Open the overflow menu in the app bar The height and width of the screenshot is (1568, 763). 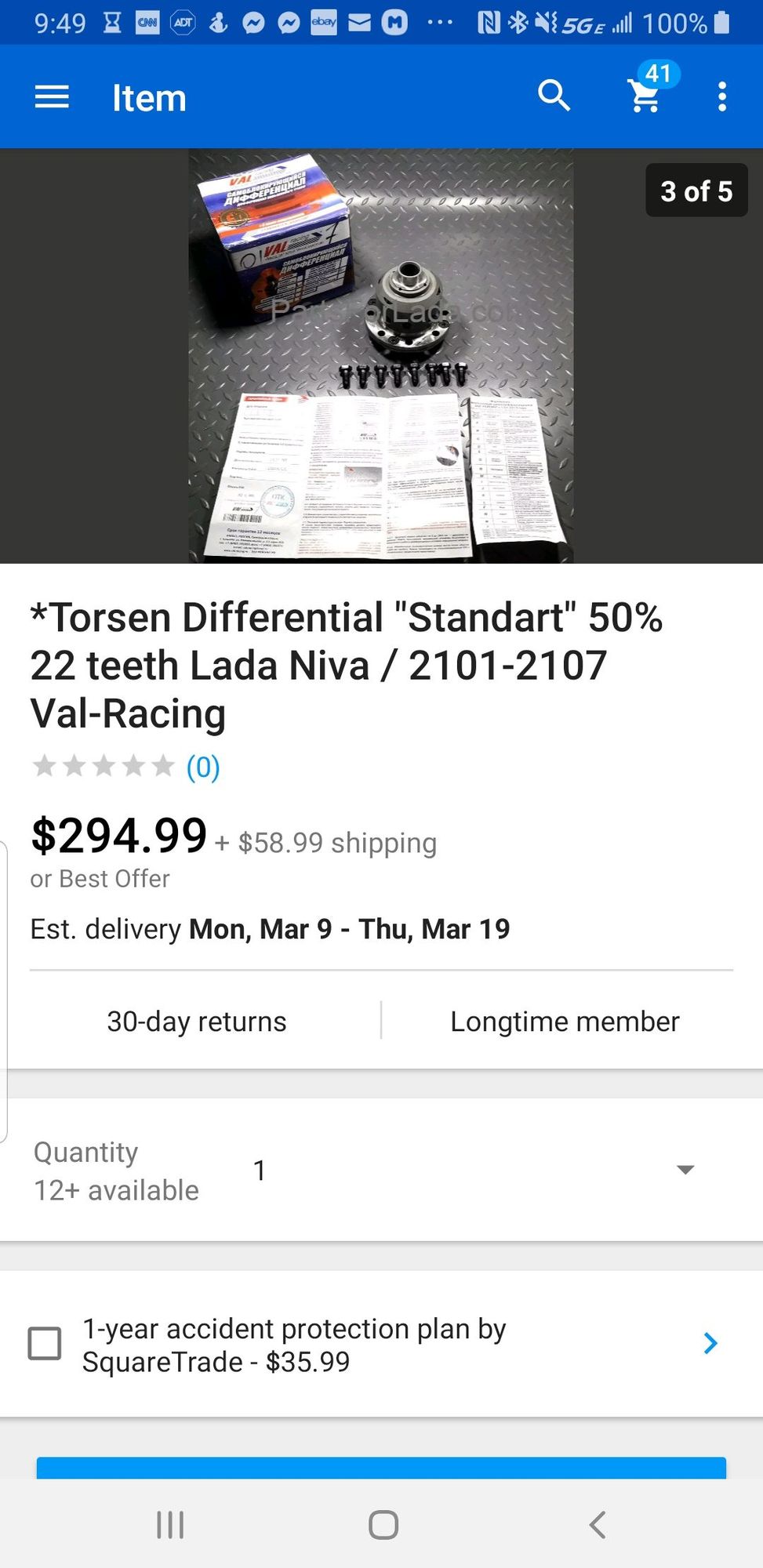722,97
